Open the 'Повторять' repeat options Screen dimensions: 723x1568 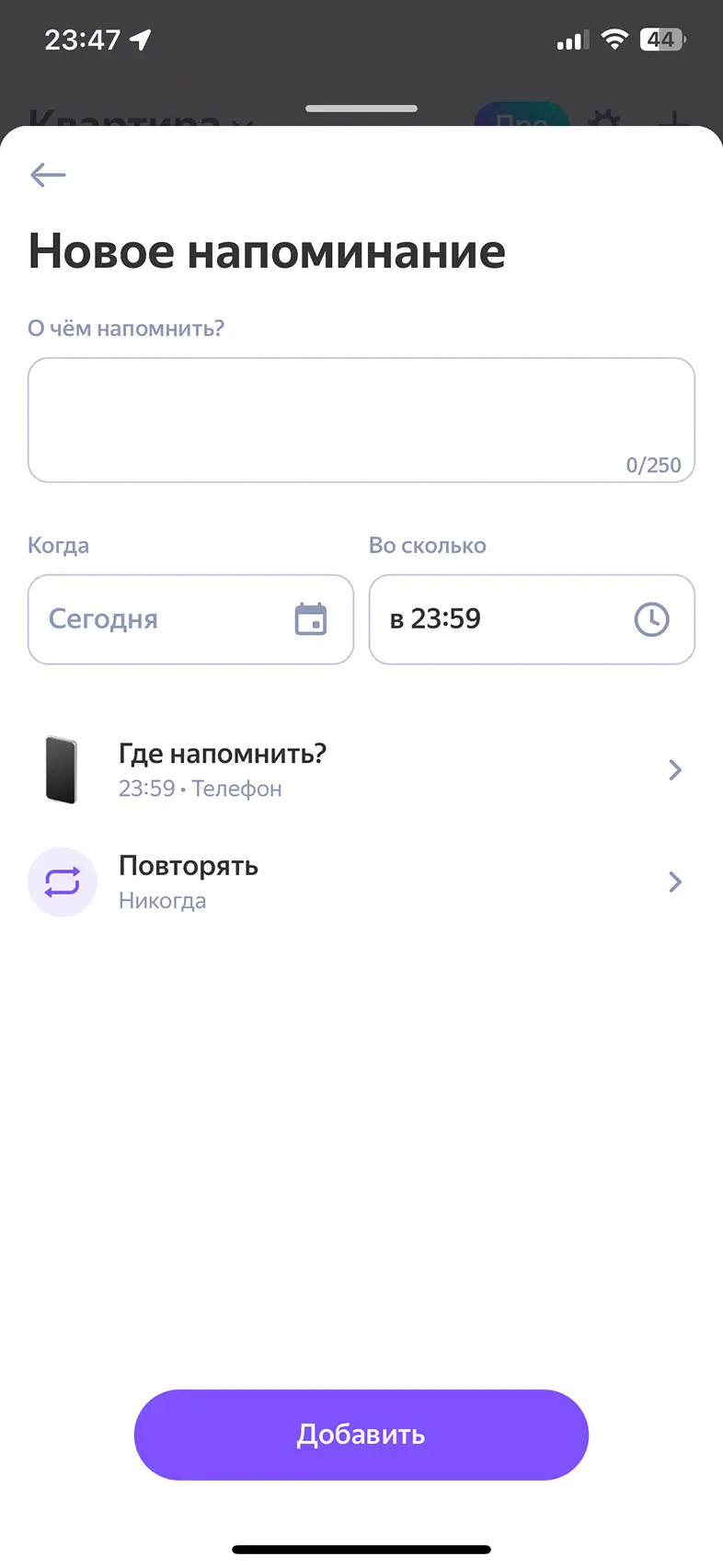pos(361,882)
